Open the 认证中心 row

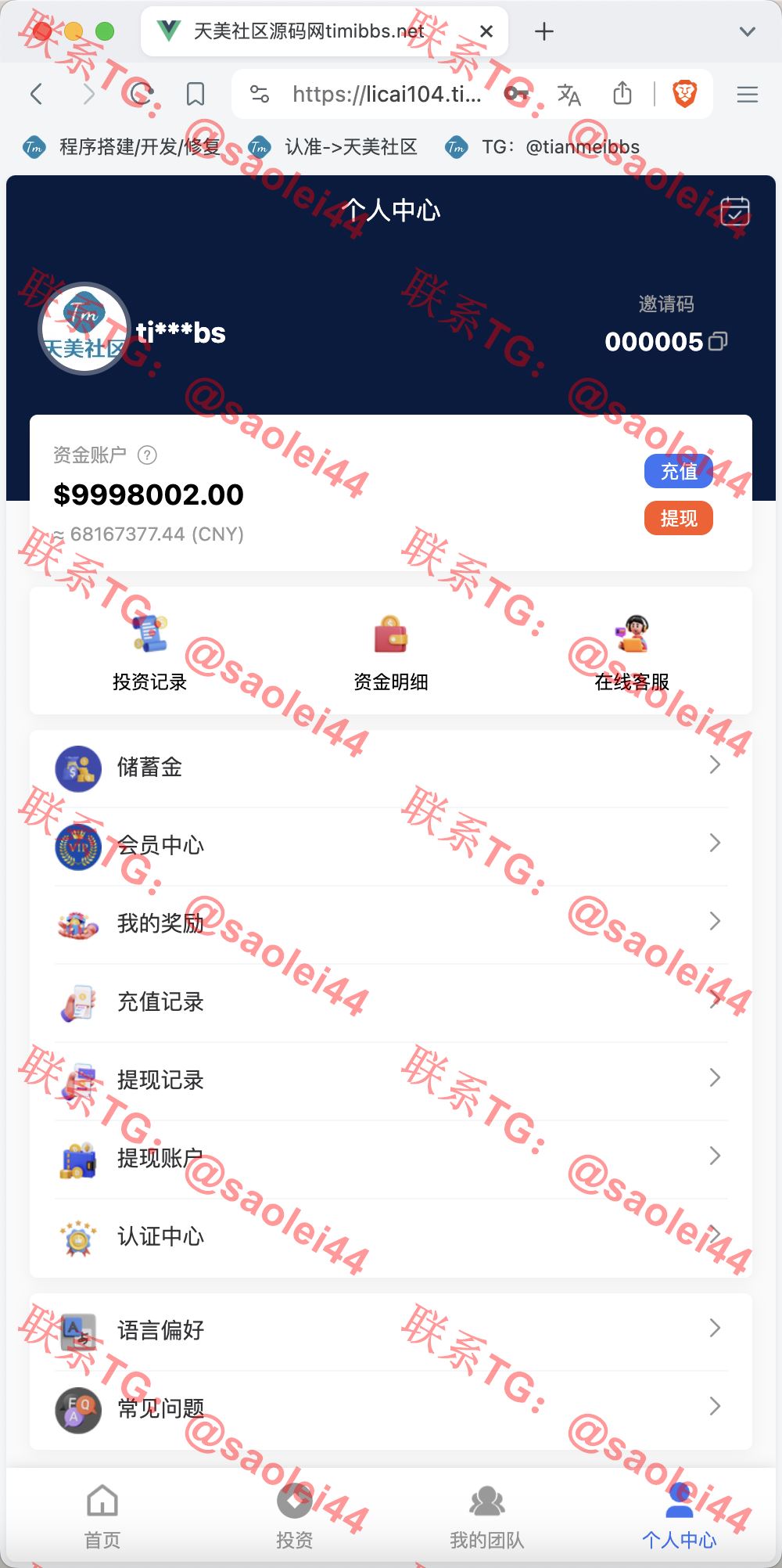pos(391,1237)
